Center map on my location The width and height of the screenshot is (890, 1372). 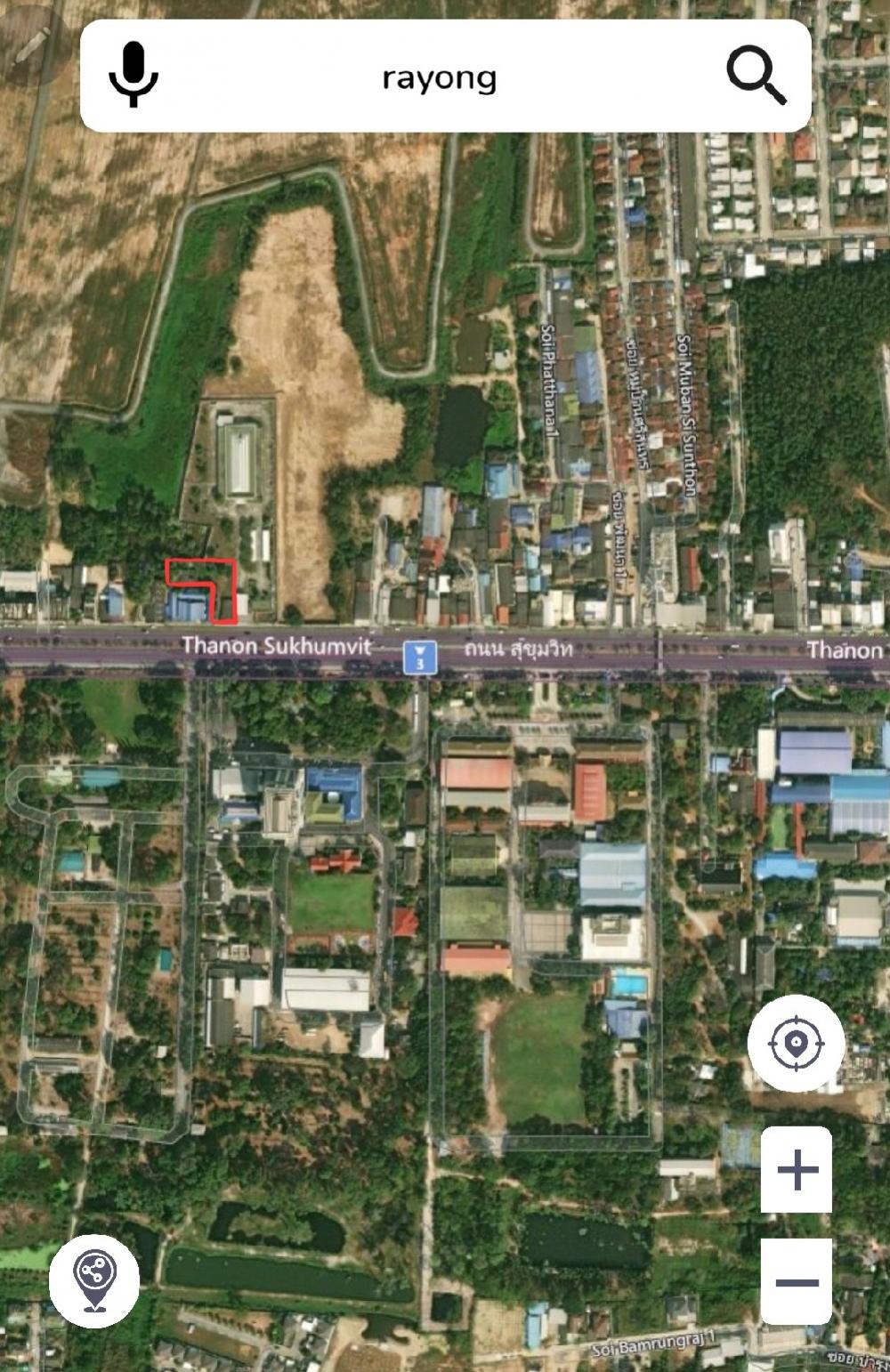pos(796,1043)
